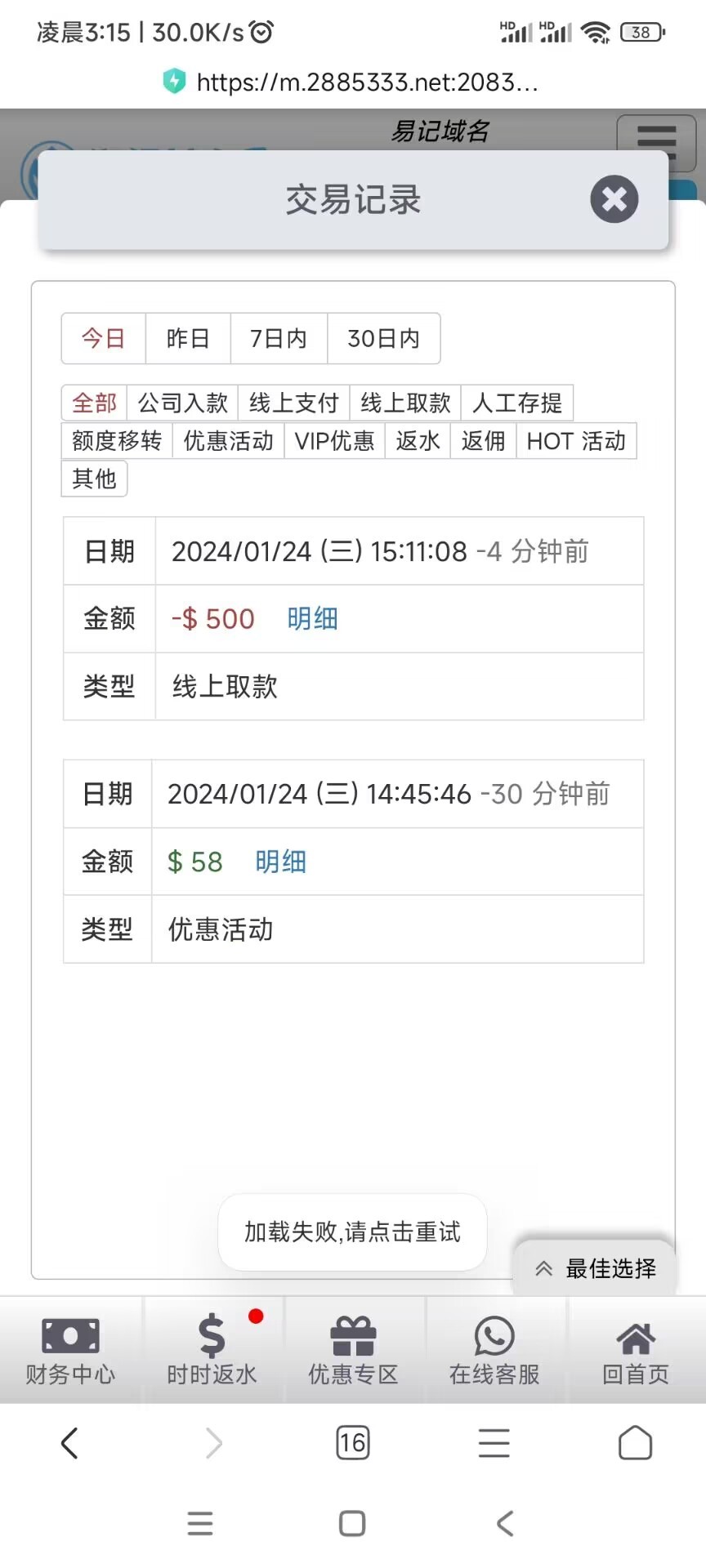Return via 回首页
The height and width of the screenshot is (1568, 706).
636,1350
